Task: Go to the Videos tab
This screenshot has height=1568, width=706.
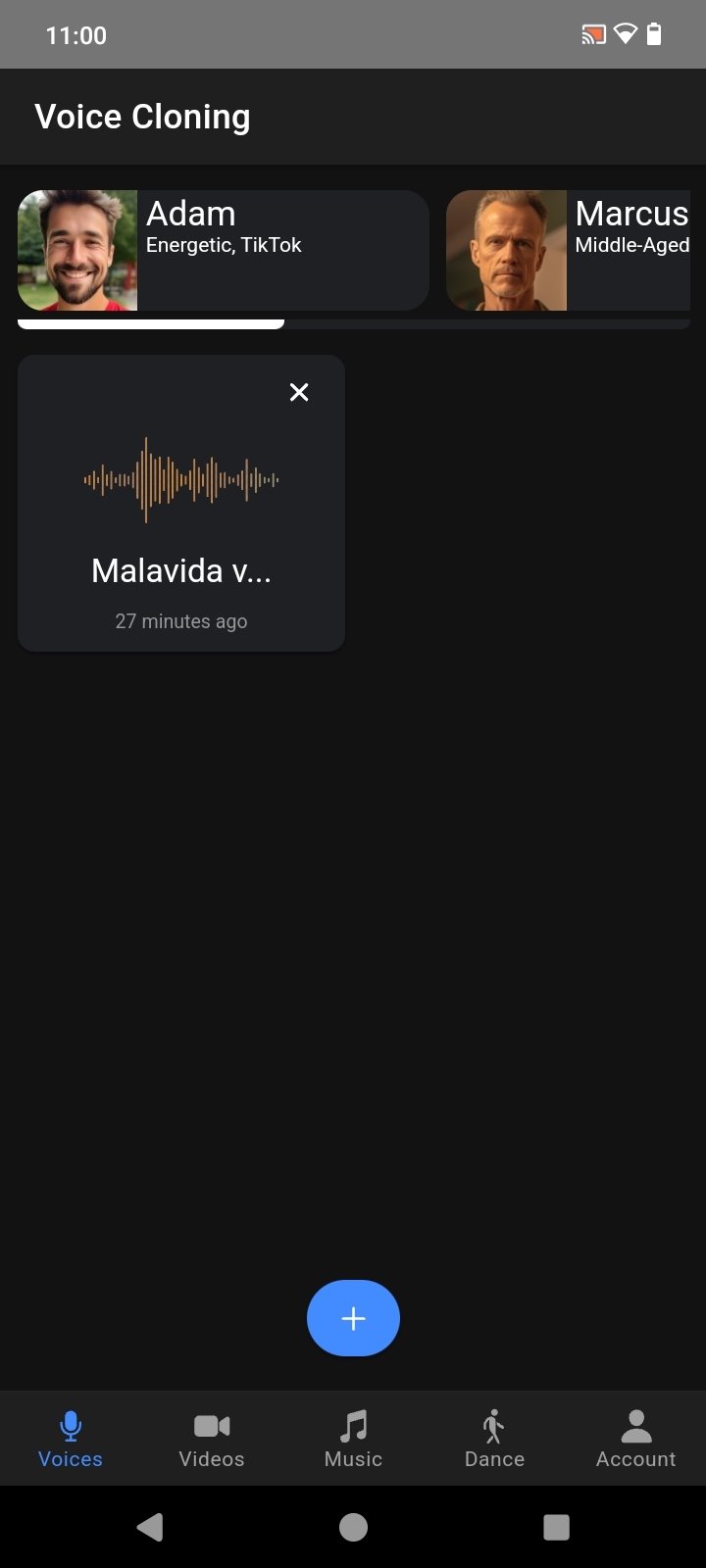Action: tap(212, 1439)
